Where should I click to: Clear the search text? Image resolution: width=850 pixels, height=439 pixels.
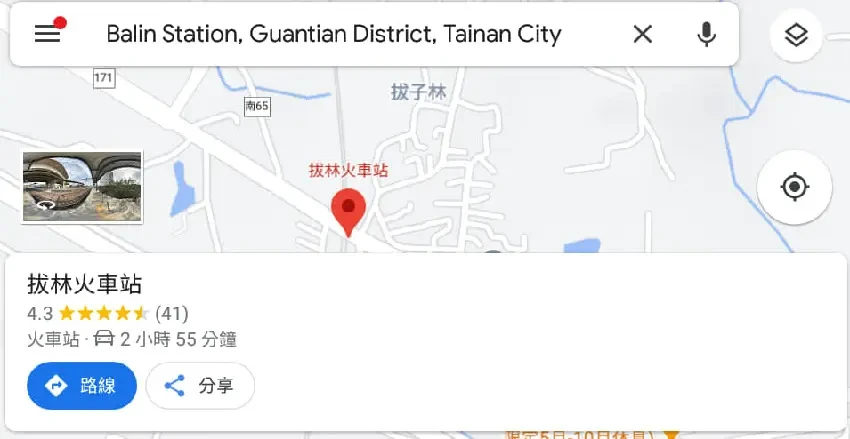(642, 34)
